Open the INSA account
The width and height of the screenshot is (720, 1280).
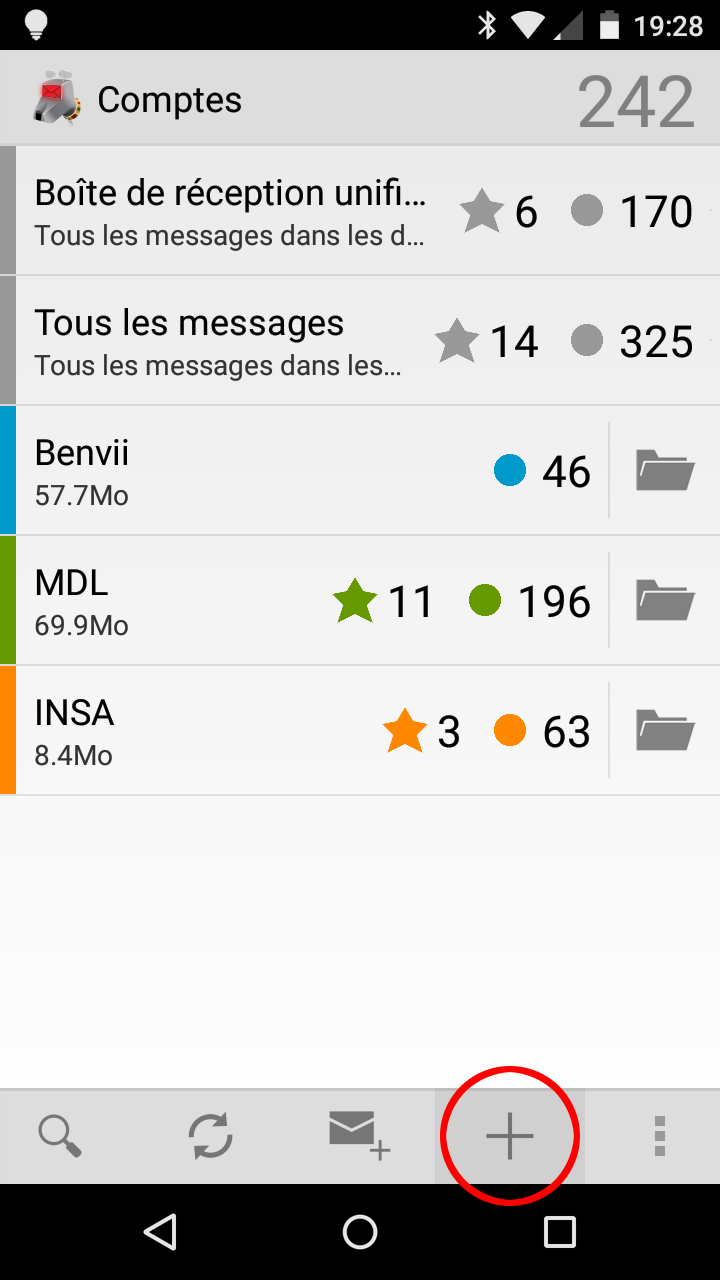click(x=180, y=731)
